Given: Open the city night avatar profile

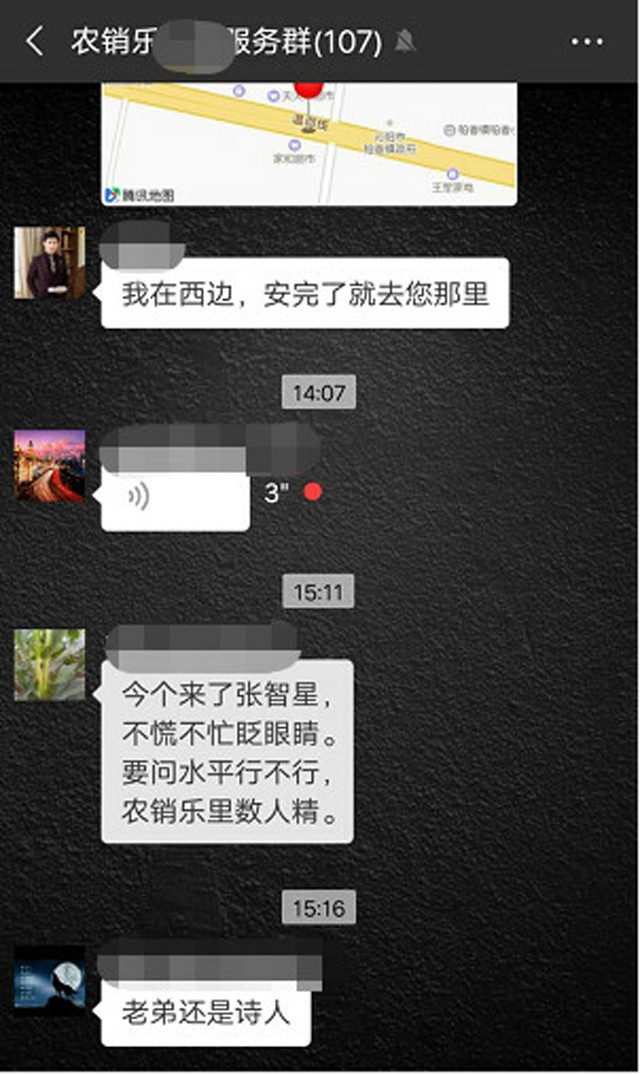Looking at the screenshot, I should (50, 466).
